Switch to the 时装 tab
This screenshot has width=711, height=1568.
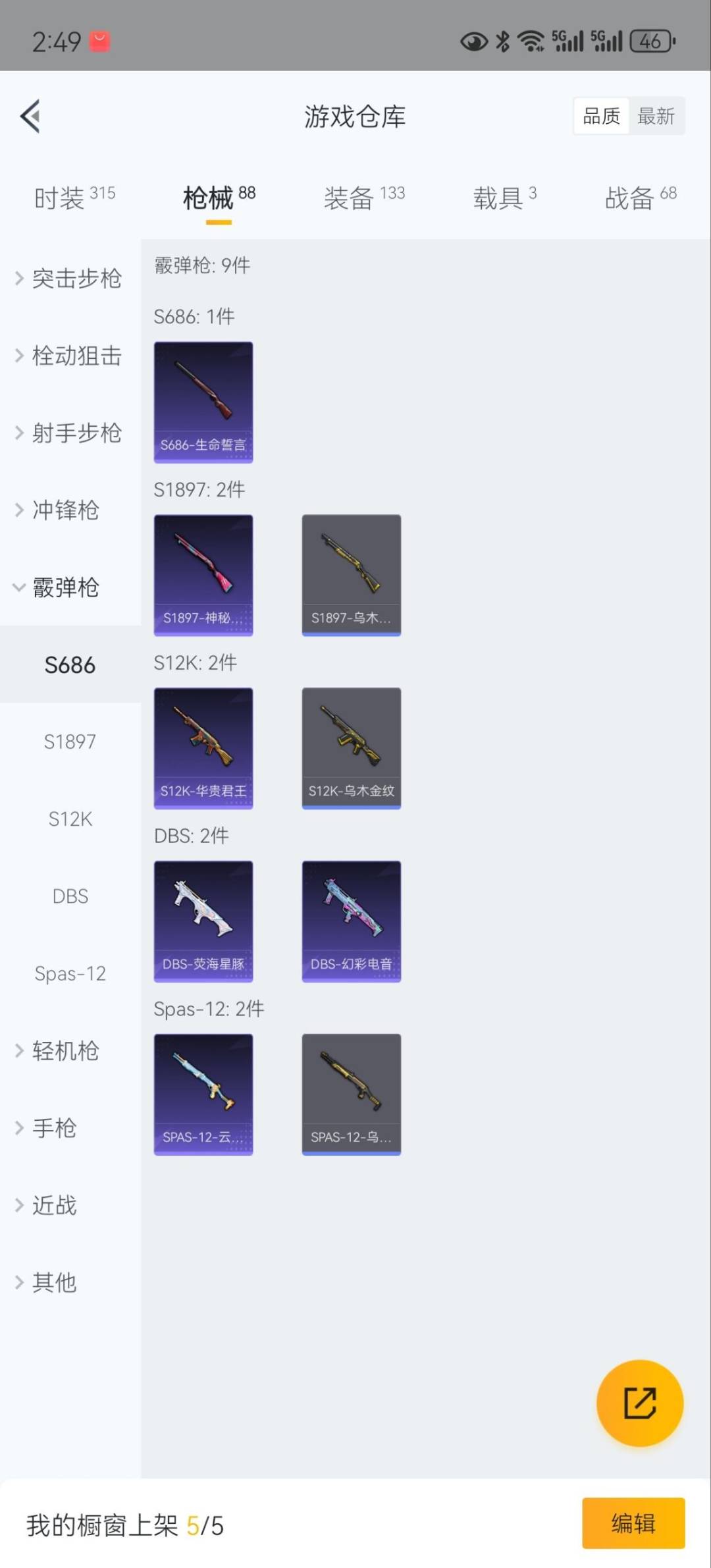pyautogui.click(x=74, y=197)
